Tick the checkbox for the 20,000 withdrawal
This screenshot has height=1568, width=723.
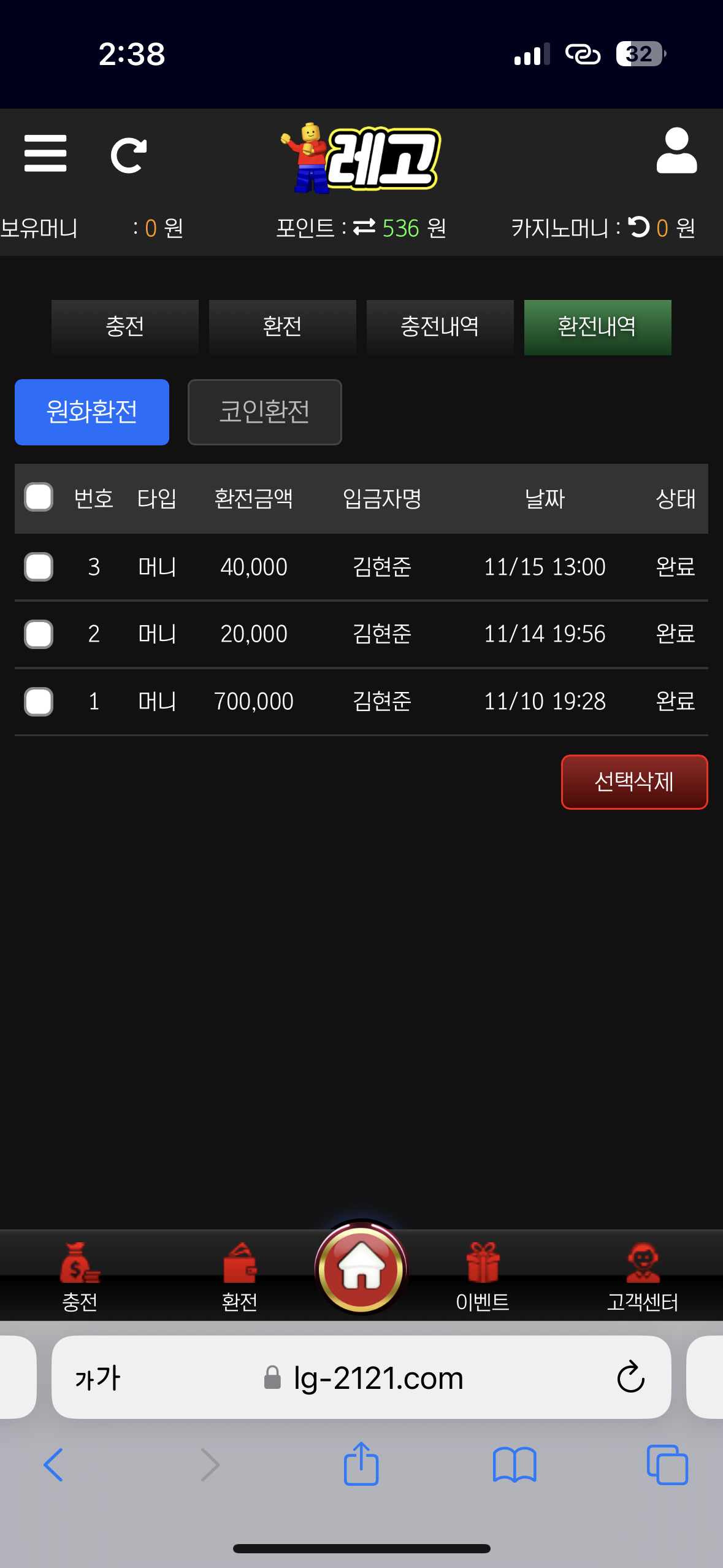pyautogui.click(x=39, y=634)
